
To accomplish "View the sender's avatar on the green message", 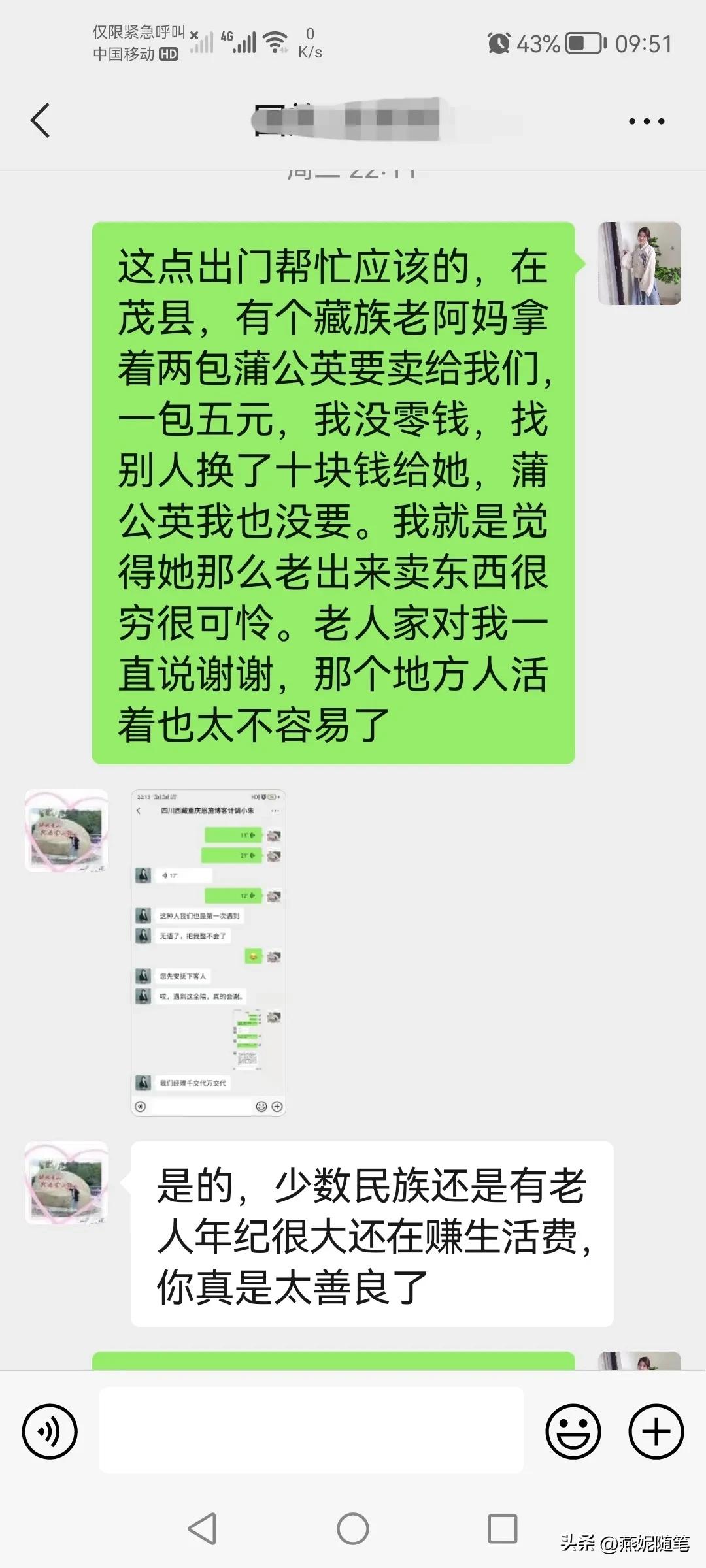I will 639,263.
